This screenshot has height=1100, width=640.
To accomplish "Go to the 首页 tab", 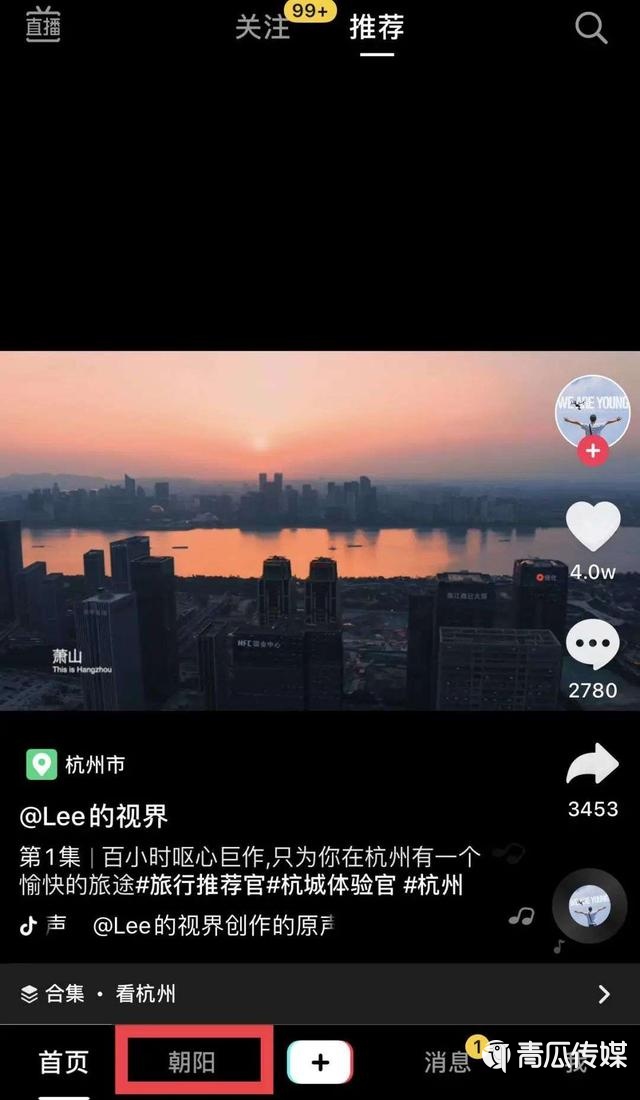I will (x=64, y=1061).
